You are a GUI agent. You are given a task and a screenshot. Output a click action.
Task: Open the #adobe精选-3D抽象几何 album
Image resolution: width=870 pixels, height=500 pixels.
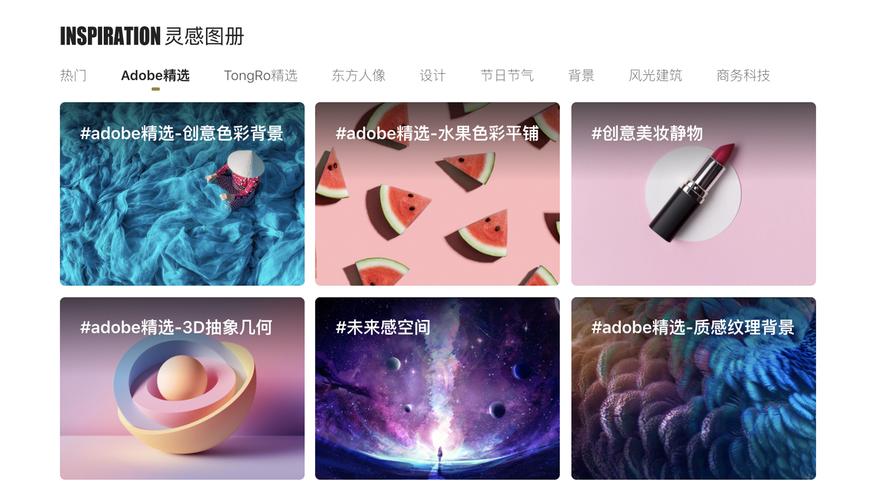(x=182, y=388)
